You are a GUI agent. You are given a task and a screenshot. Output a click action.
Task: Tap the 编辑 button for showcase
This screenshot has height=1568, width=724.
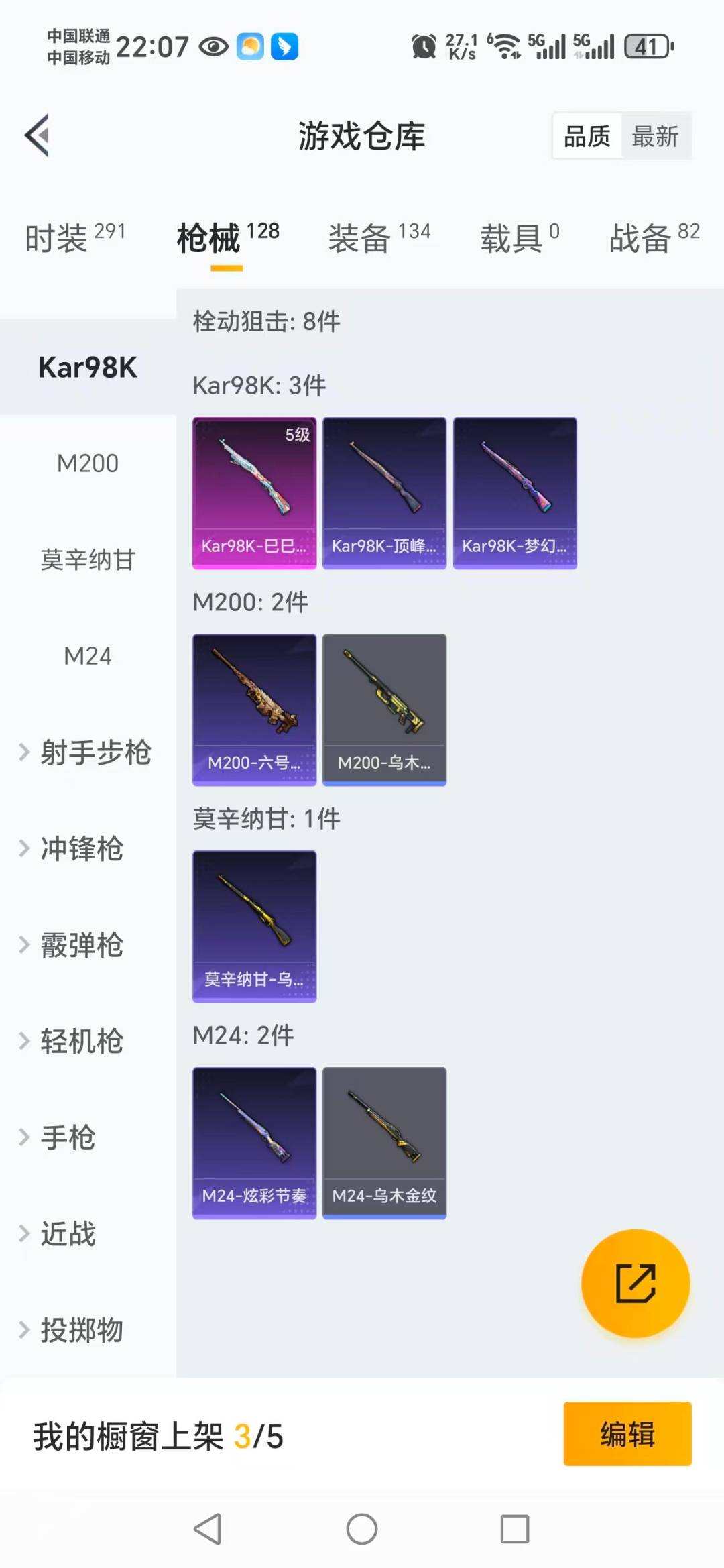click(627, 1434)
